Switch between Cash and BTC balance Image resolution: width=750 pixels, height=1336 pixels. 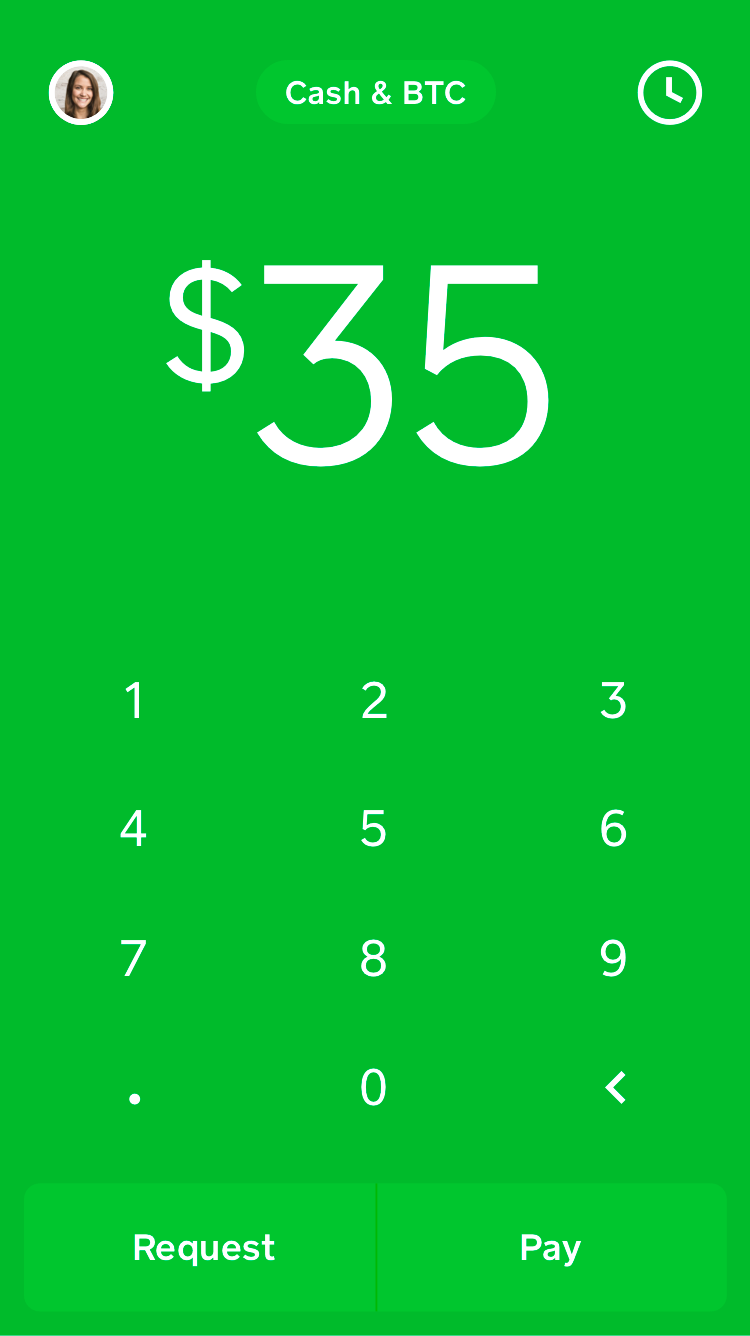375,92
